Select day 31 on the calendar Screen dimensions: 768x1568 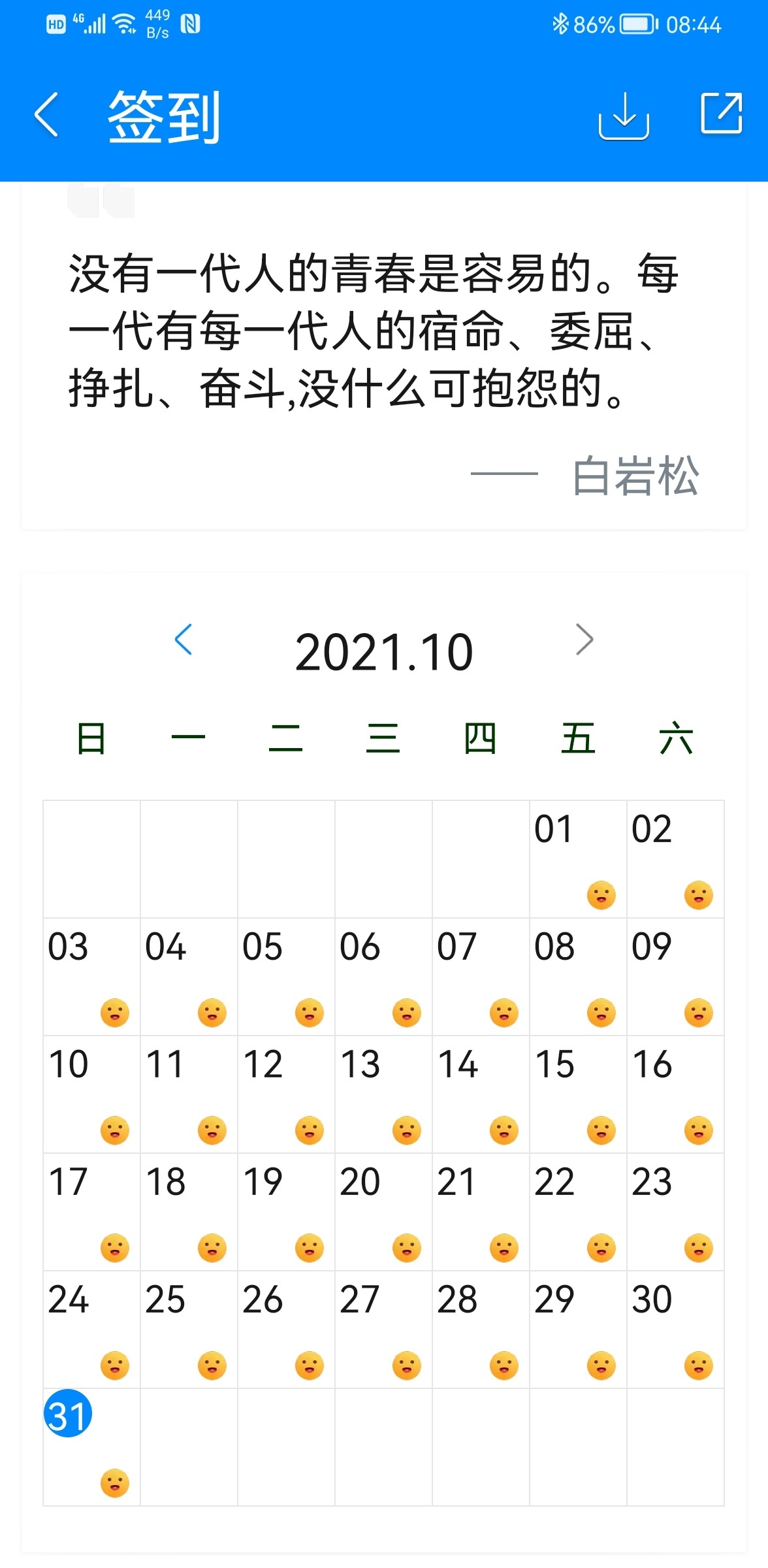pos(92,1447)
